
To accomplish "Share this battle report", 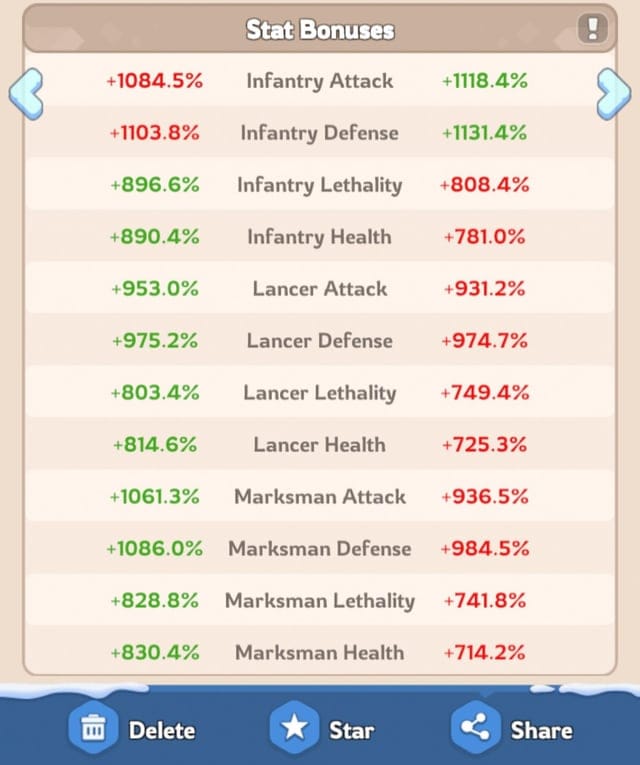I will coord(511,729).
